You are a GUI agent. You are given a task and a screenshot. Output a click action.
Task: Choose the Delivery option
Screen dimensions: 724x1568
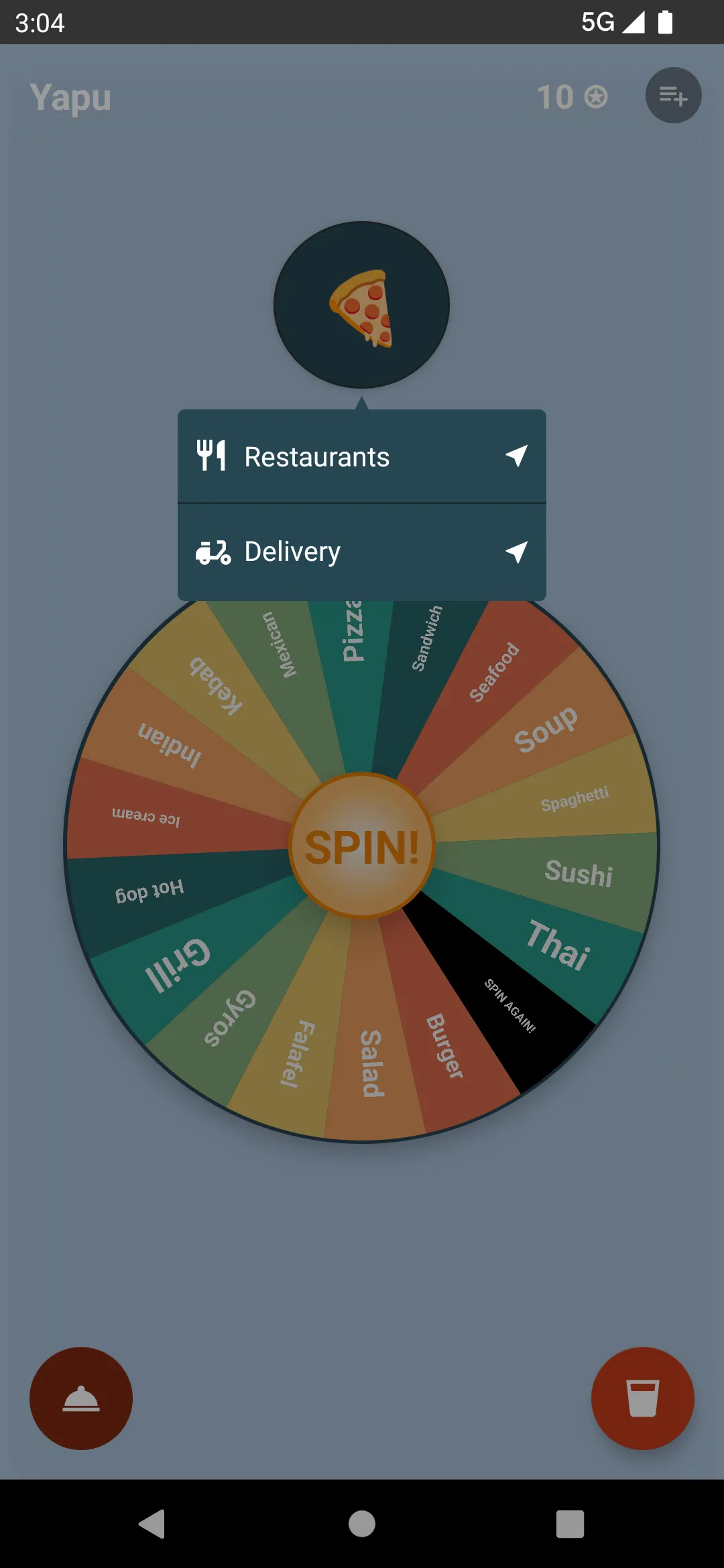tap(362, 552)
